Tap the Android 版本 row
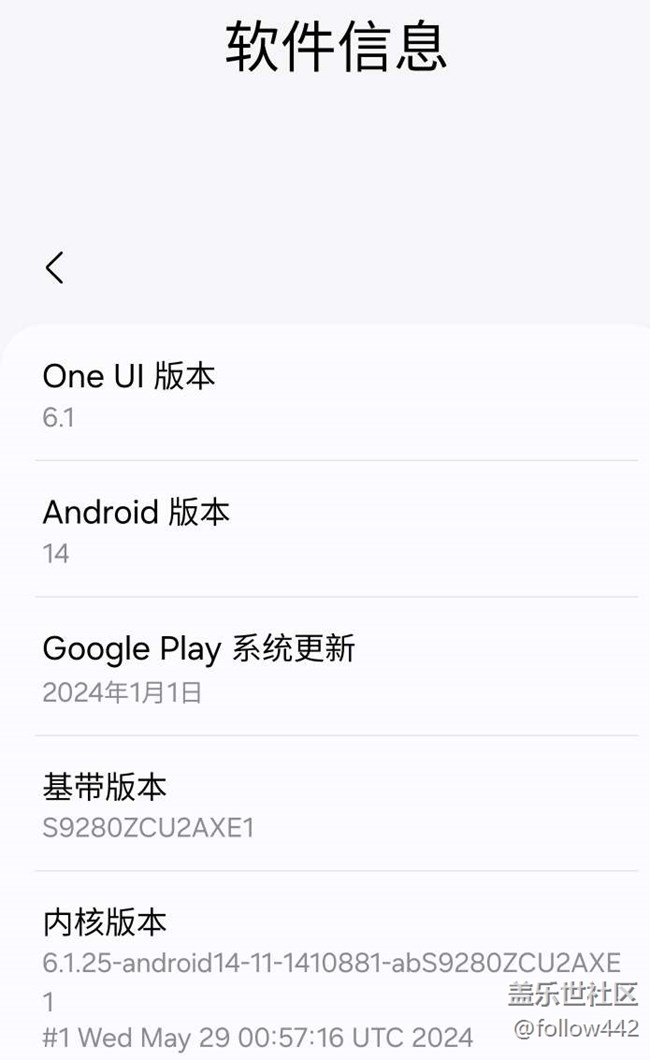Image resolution: width=650 pixels, height=1060 pixels. [x=325, y=530]
